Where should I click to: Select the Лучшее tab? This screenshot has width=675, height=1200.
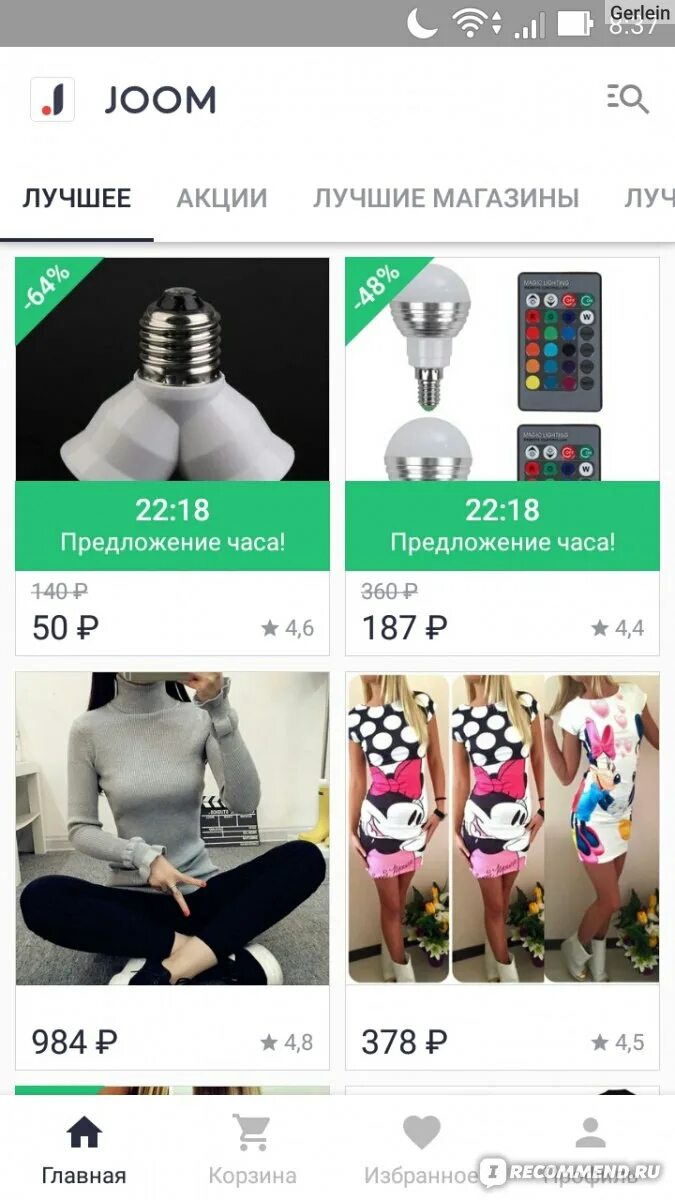(x=77, y=198)
